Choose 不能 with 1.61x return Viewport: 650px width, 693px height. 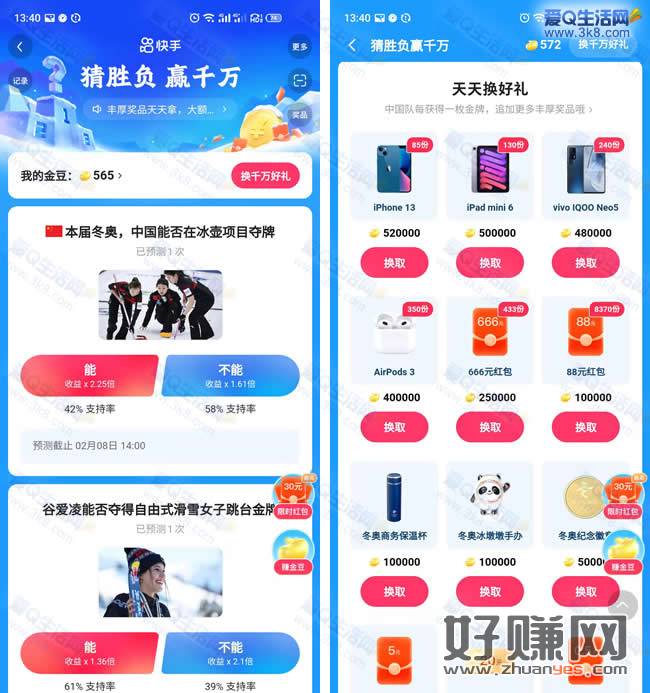[x=231, y=376]
